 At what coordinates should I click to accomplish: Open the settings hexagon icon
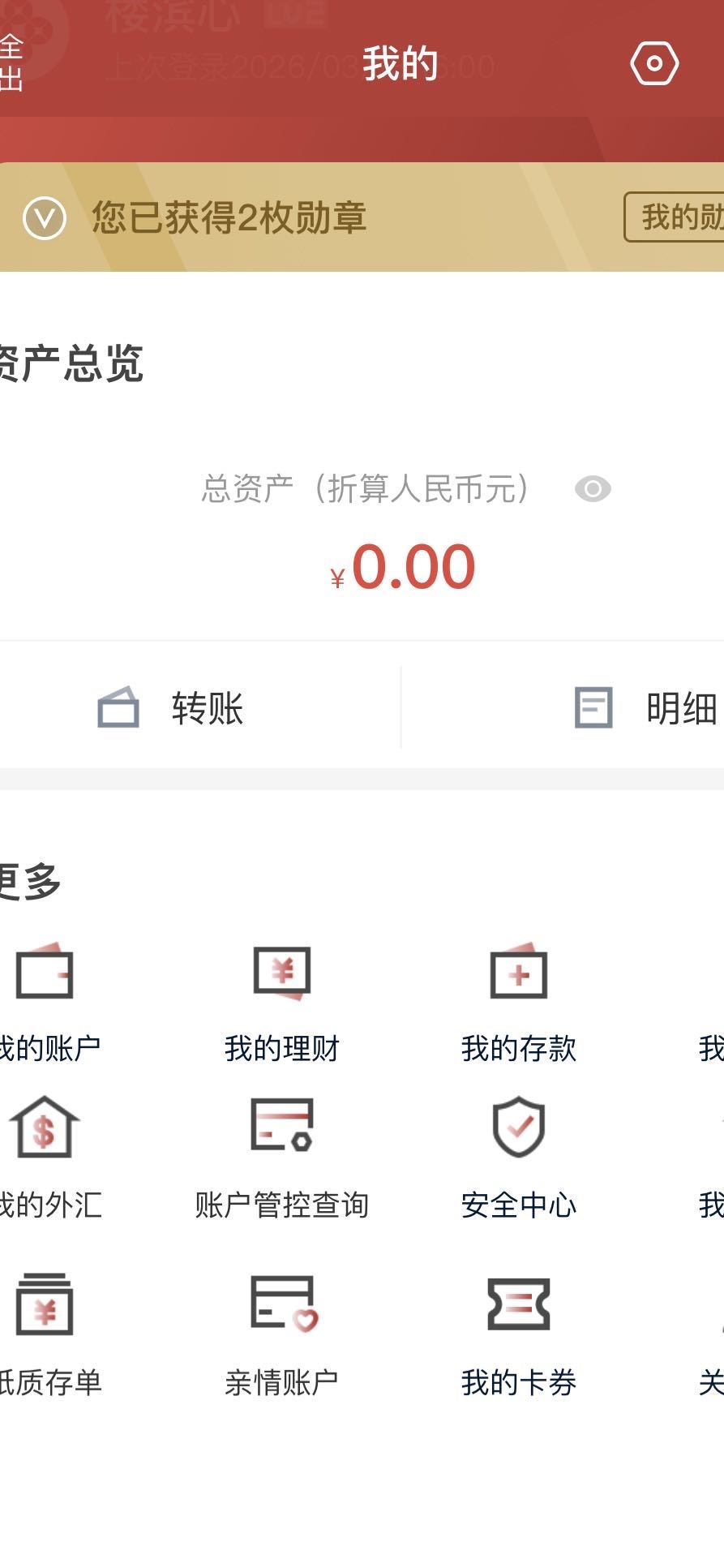click(654, 63)
